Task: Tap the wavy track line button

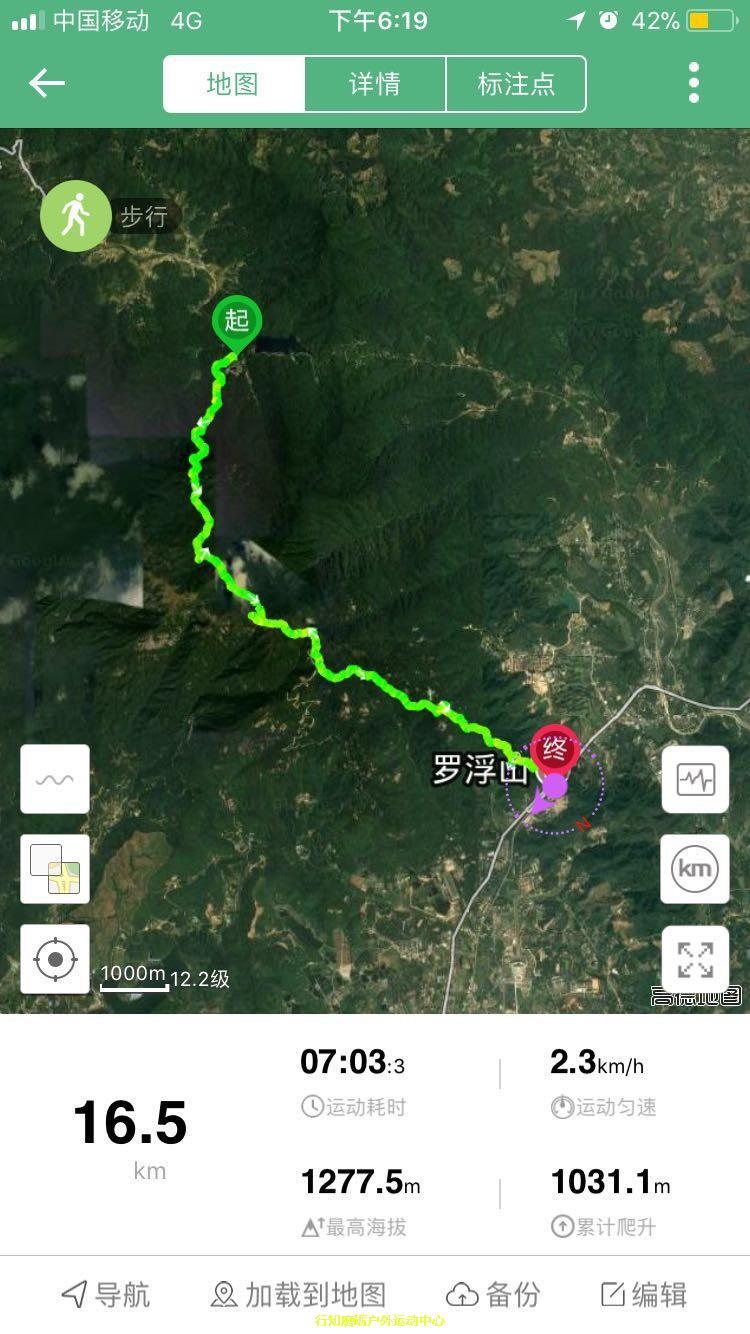Action: [x=55, y=779]
